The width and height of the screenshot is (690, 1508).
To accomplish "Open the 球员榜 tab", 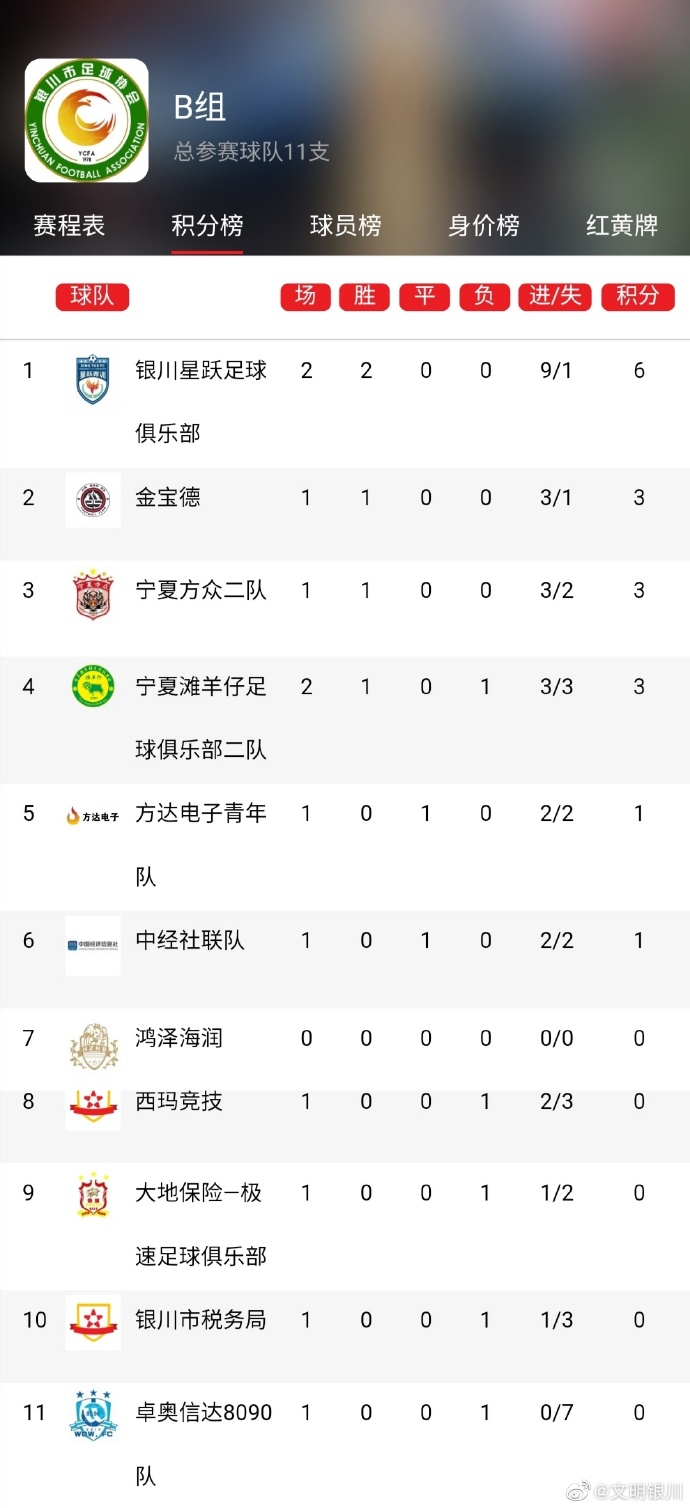I will 345,225.
